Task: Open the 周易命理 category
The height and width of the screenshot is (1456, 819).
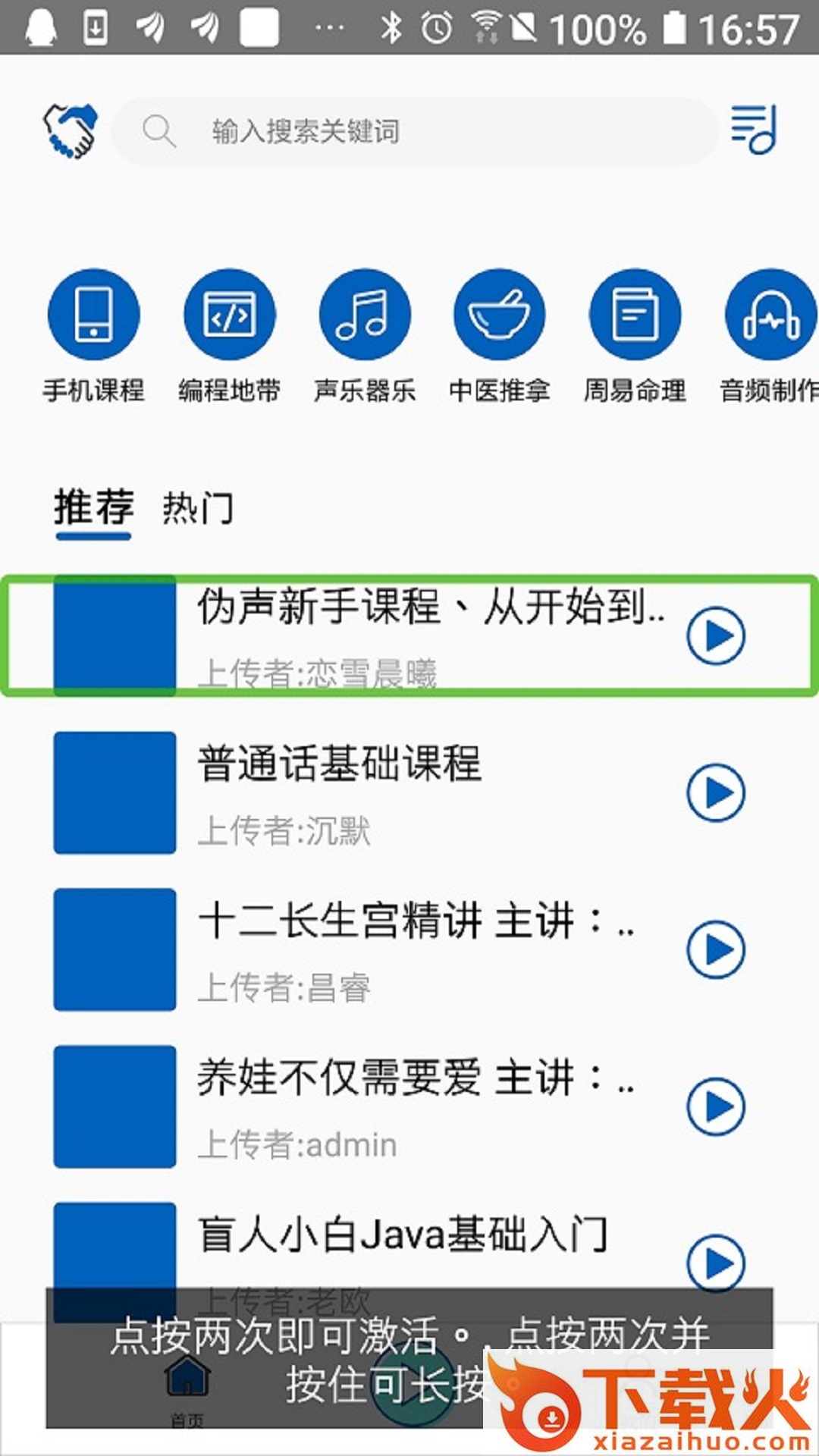Action: coord(635,334)
